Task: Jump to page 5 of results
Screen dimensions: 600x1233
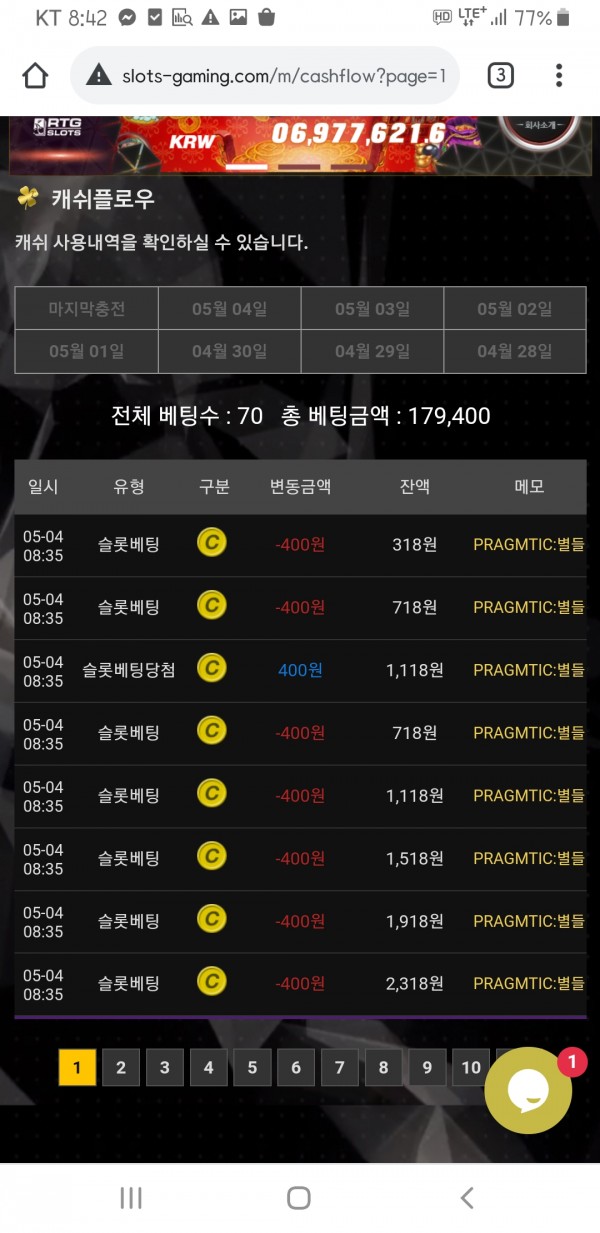Action: [x=252, y=1068]
